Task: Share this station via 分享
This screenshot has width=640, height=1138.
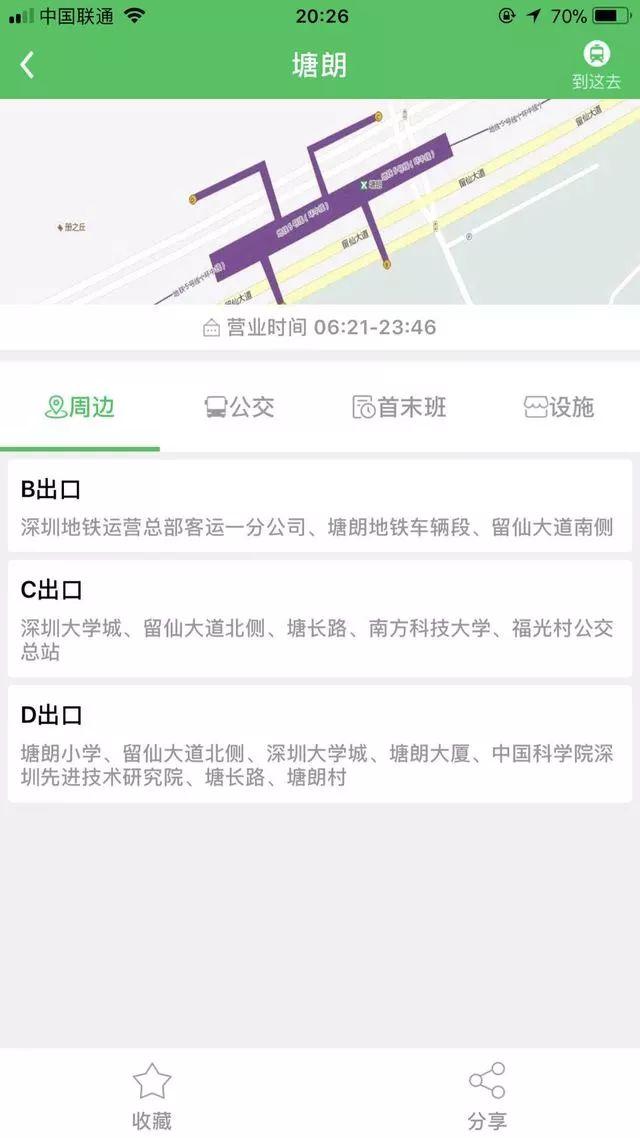Action: click(487, 1096)
